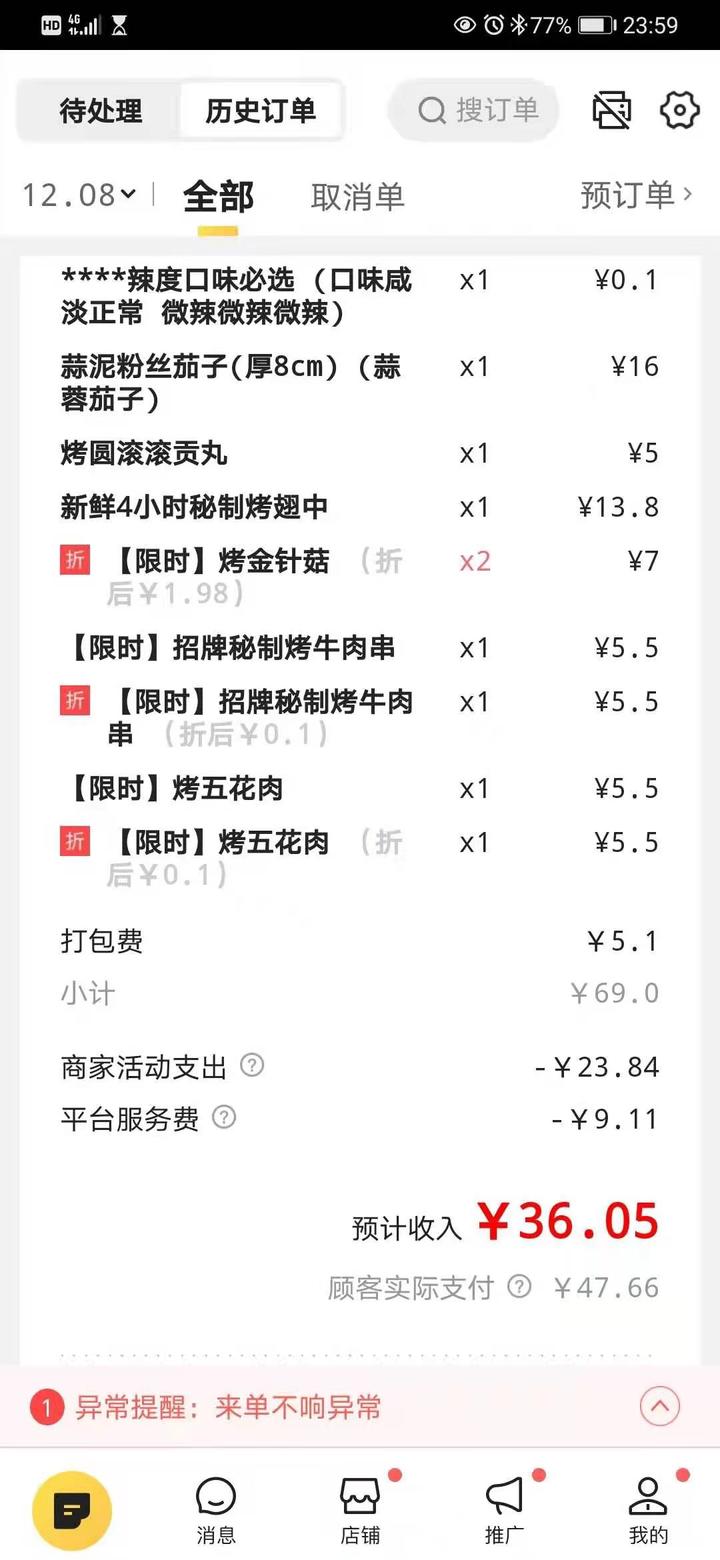
Task: Tap the printer status icon
Action: point(611,110)
